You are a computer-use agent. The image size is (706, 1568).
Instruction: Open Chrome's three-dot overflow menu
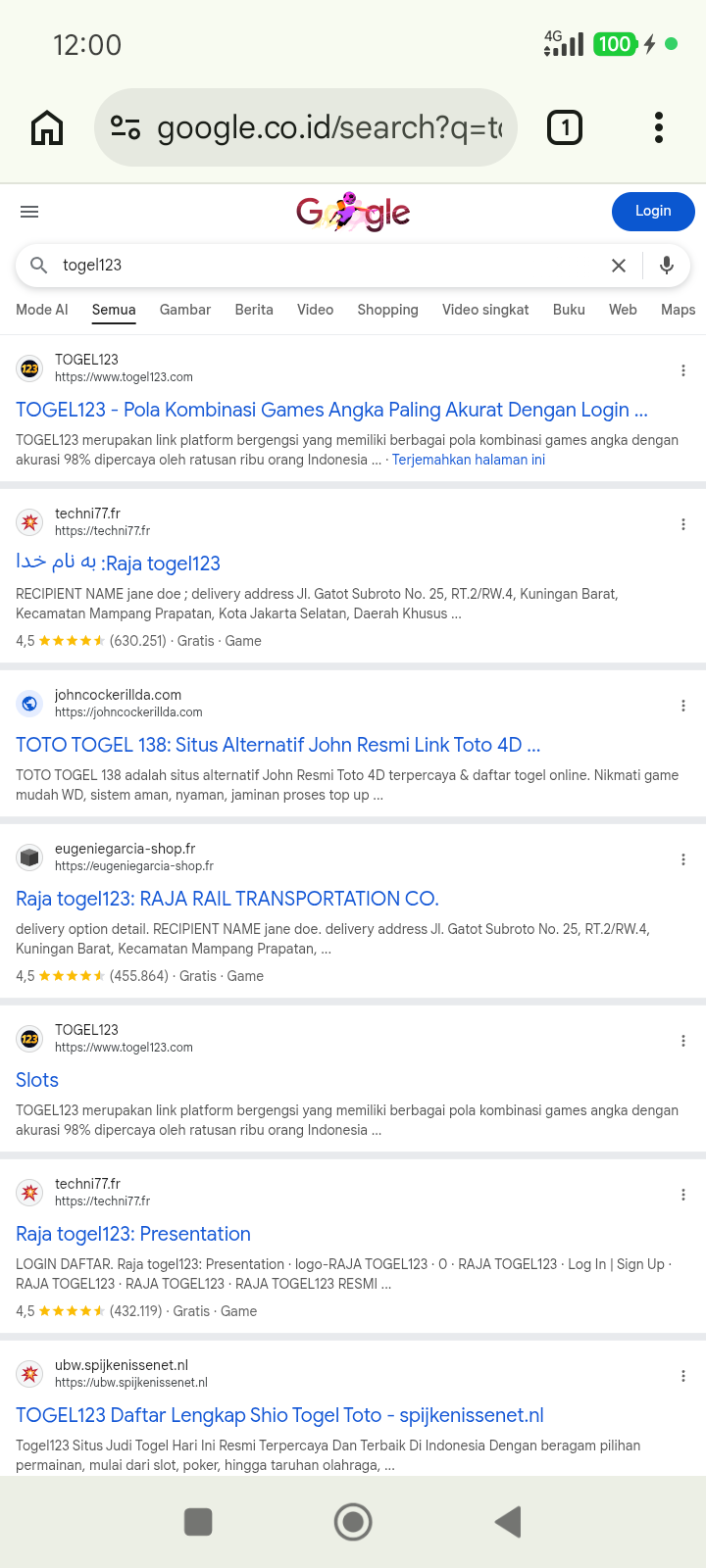click(659, 127)
